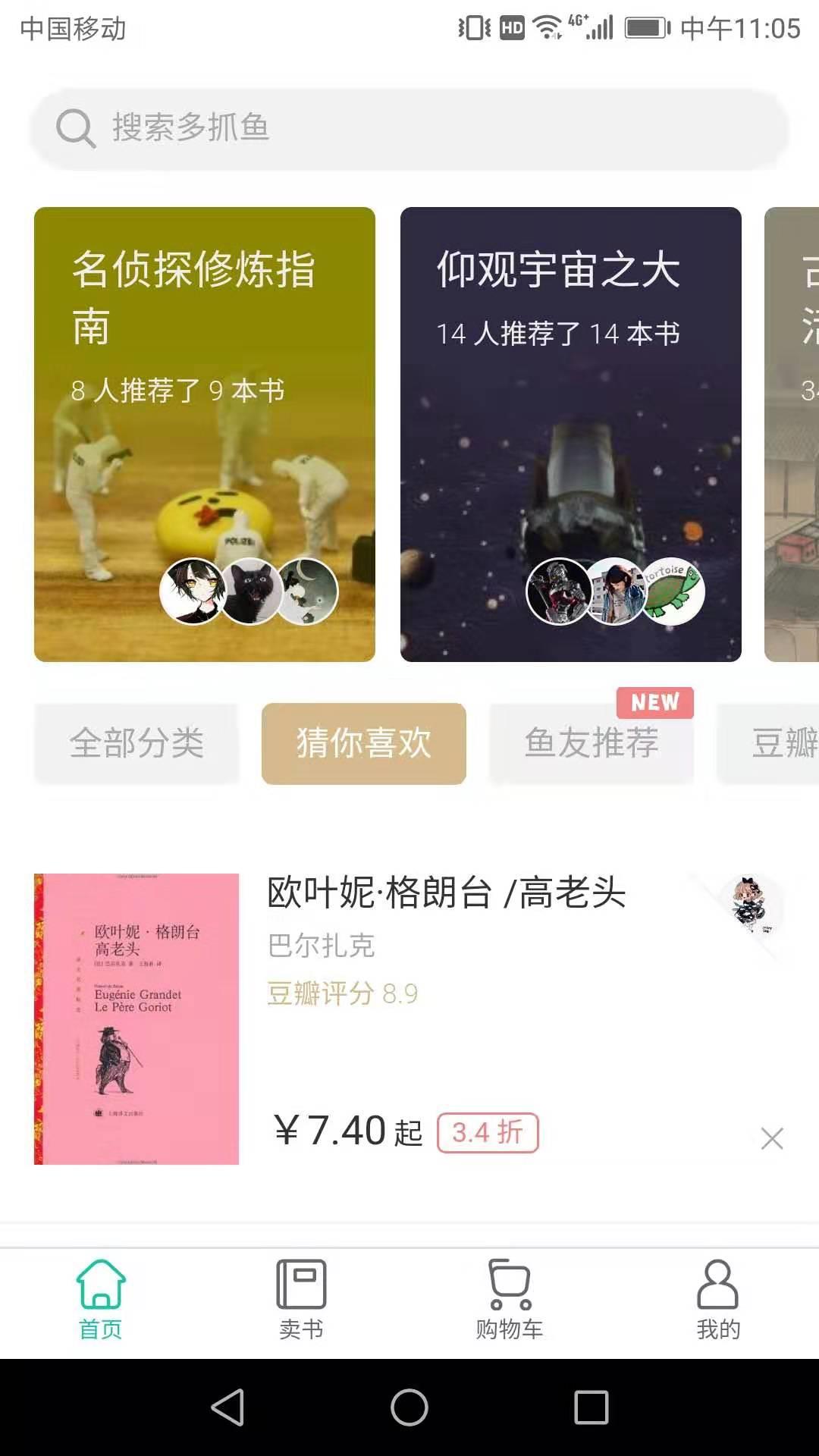The height and width of the screenshot is (1456, 819).
Task: Go to the 首页 tab
Action: point(101,1300)
